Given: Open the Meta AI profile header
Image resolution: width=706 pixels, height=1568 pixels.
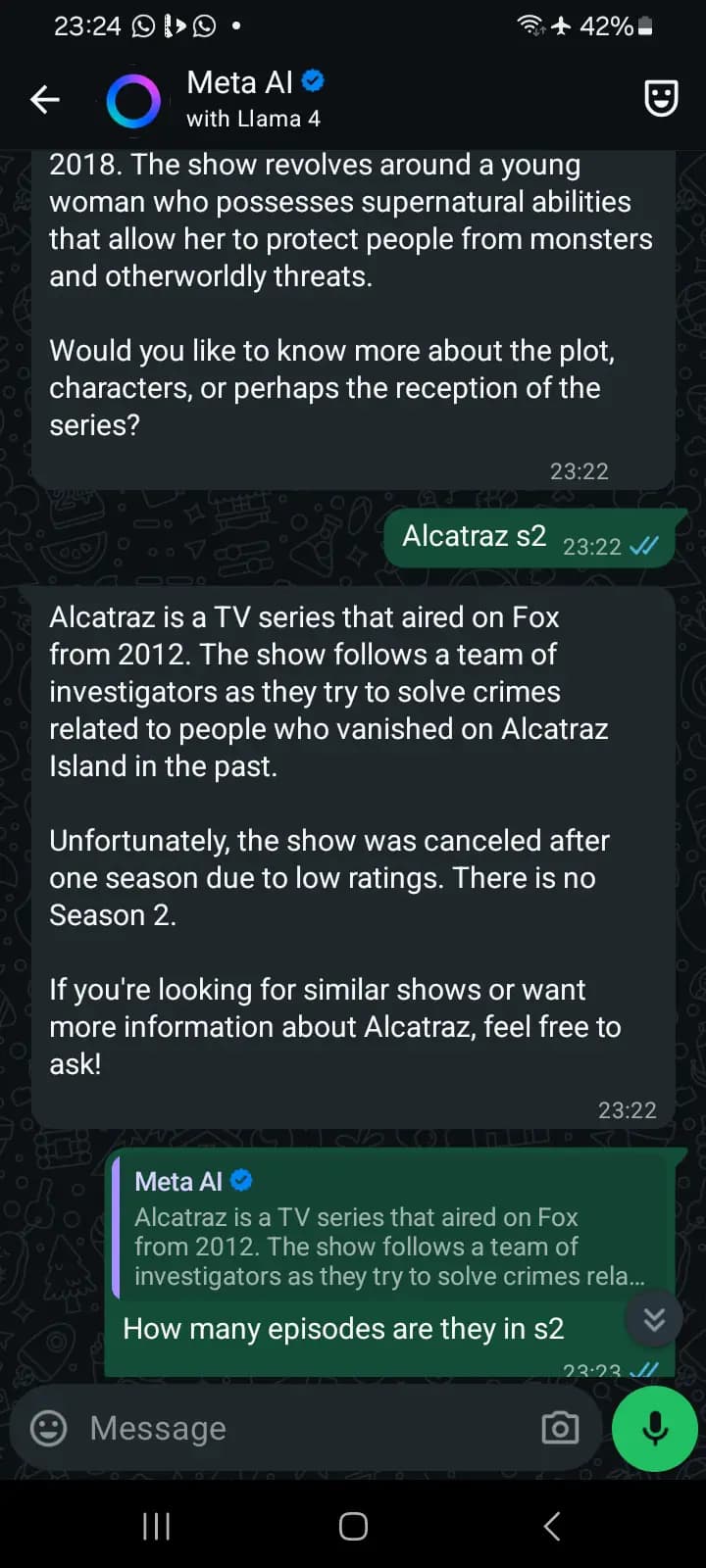Looking at the screenshot, I should [253, 99].
